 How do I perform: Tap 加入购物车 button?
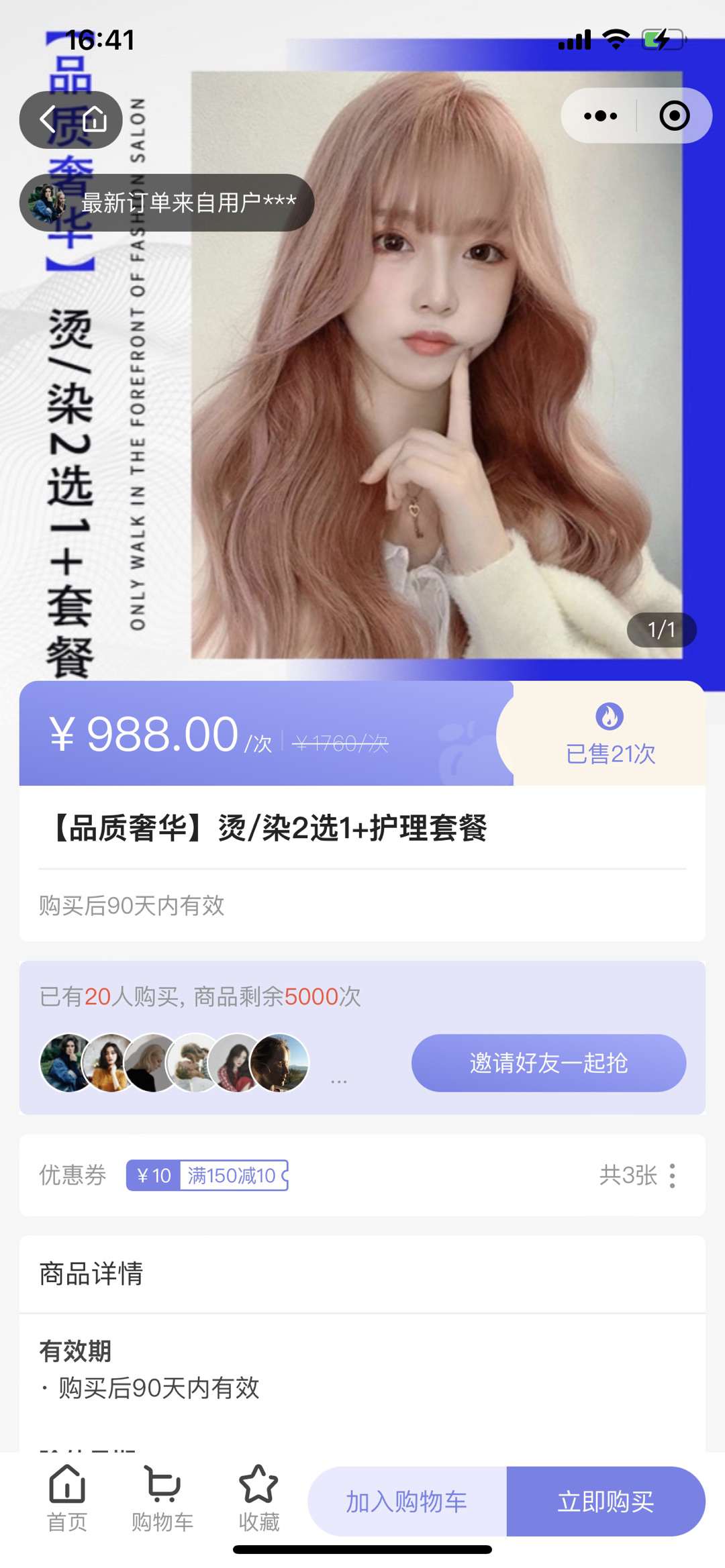[407, 1502]
